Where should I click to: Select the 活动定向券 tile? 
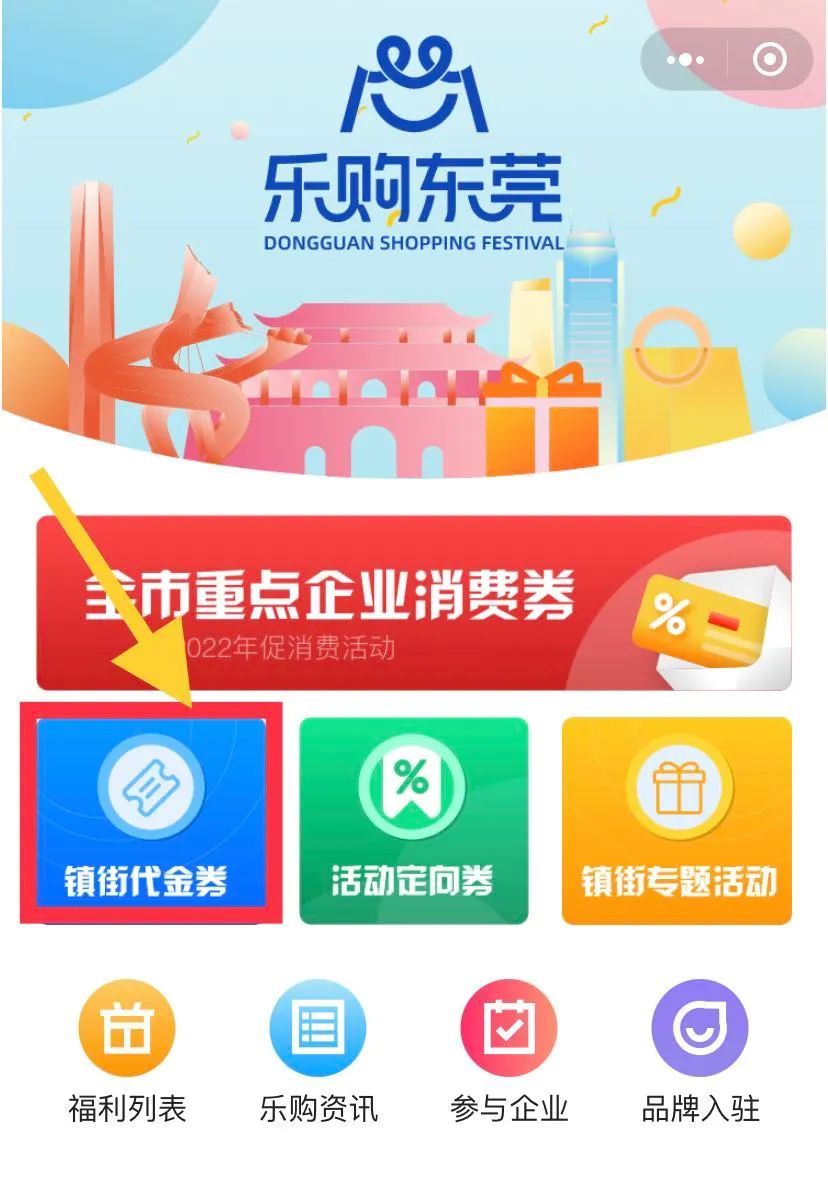click(413, 820)
